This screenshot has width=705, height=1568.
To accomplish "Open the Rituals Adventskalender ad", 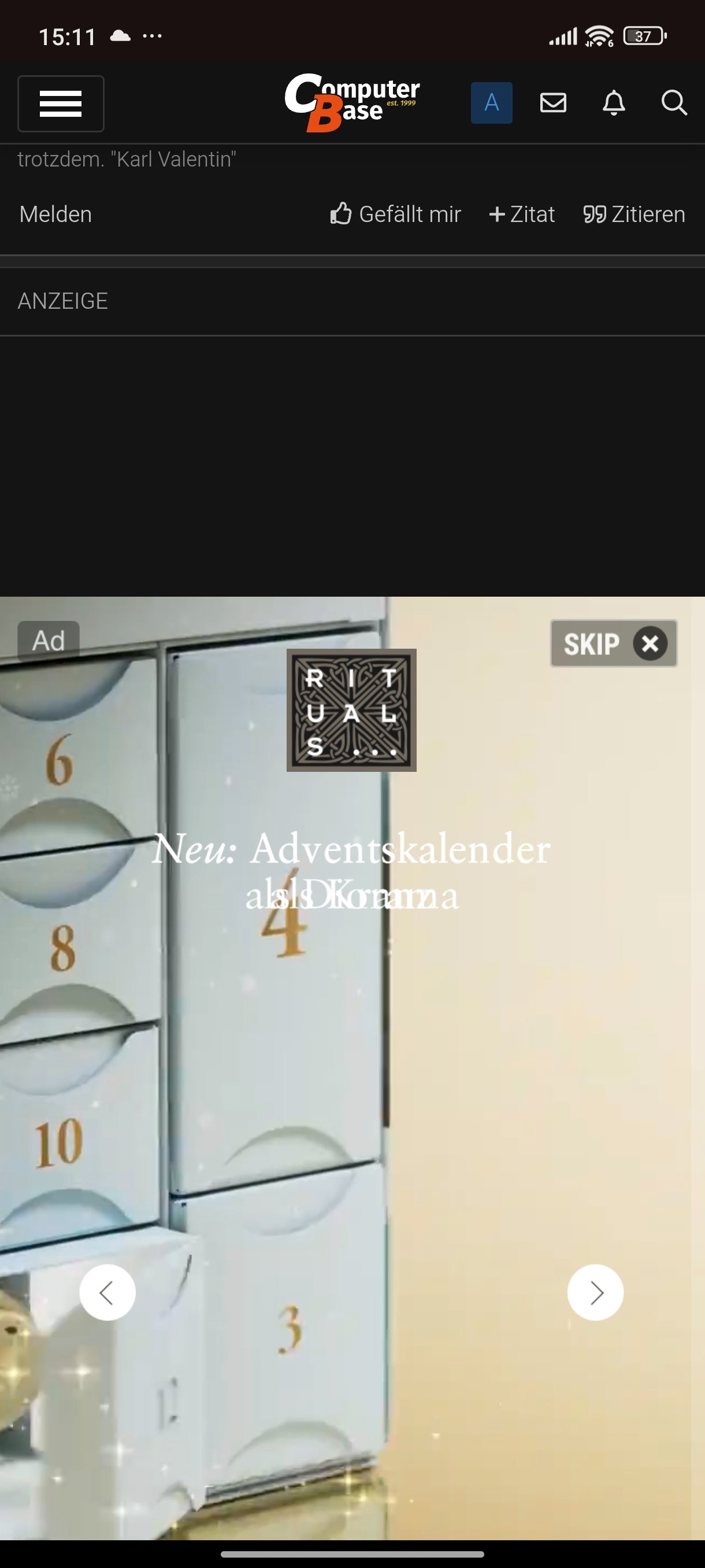I will (351, 1035).
